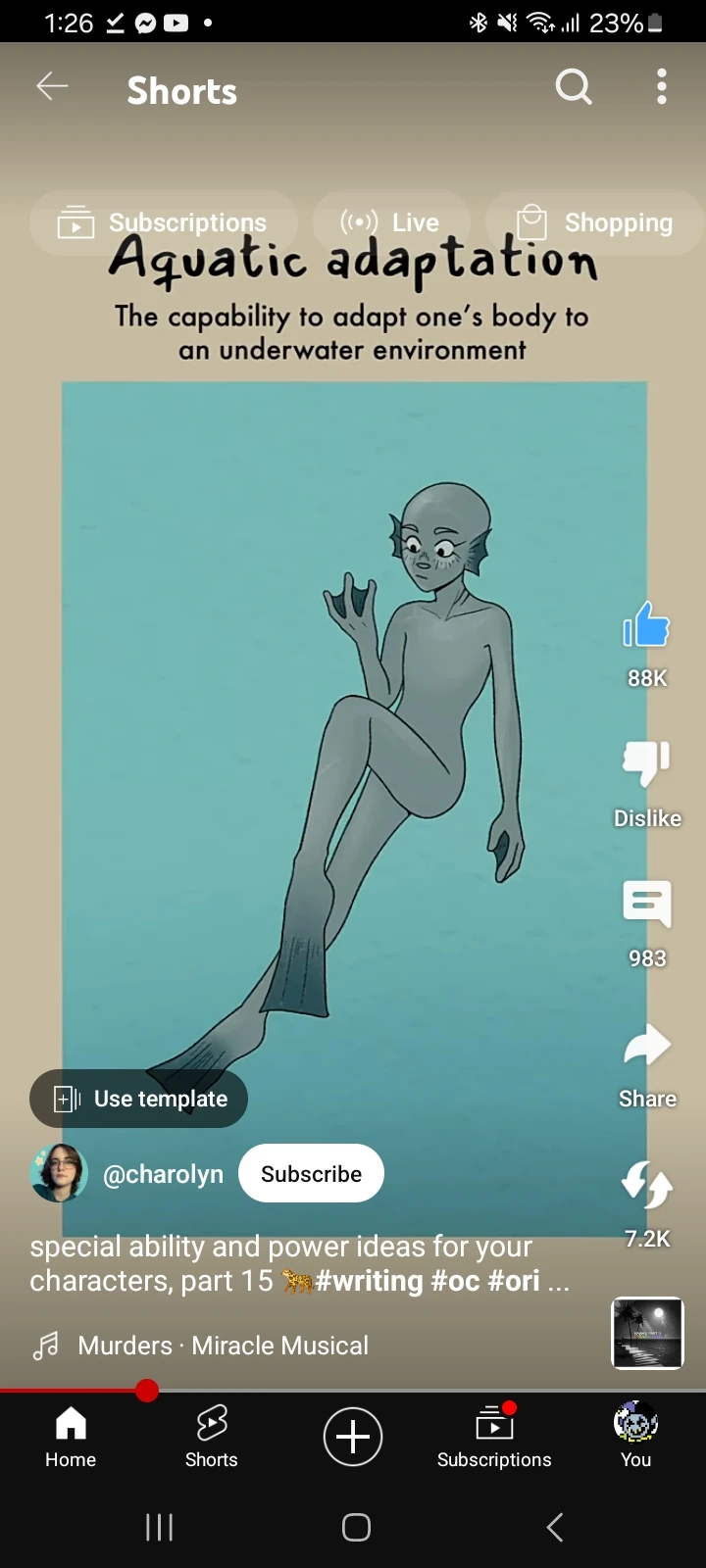Screen dimensions: 706x1568
Task: Like this Short
Action: pyautogui.click(x=647, y=625)
